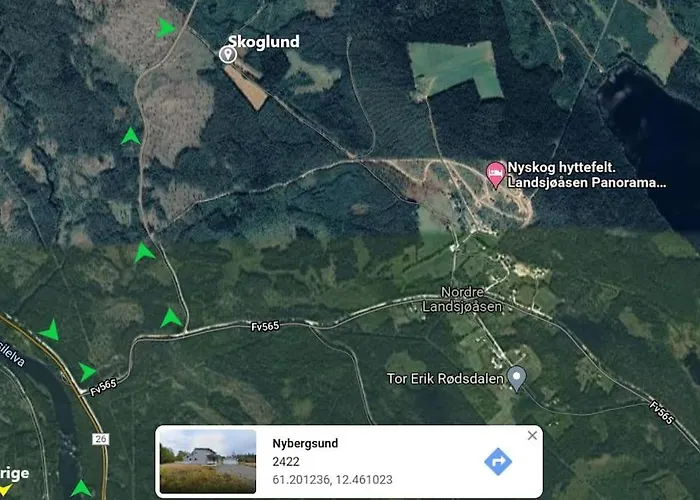
Task: Open the Nyskog hyttefelt lodging pin
Action: pyautogui.click(x=494, y=174)
